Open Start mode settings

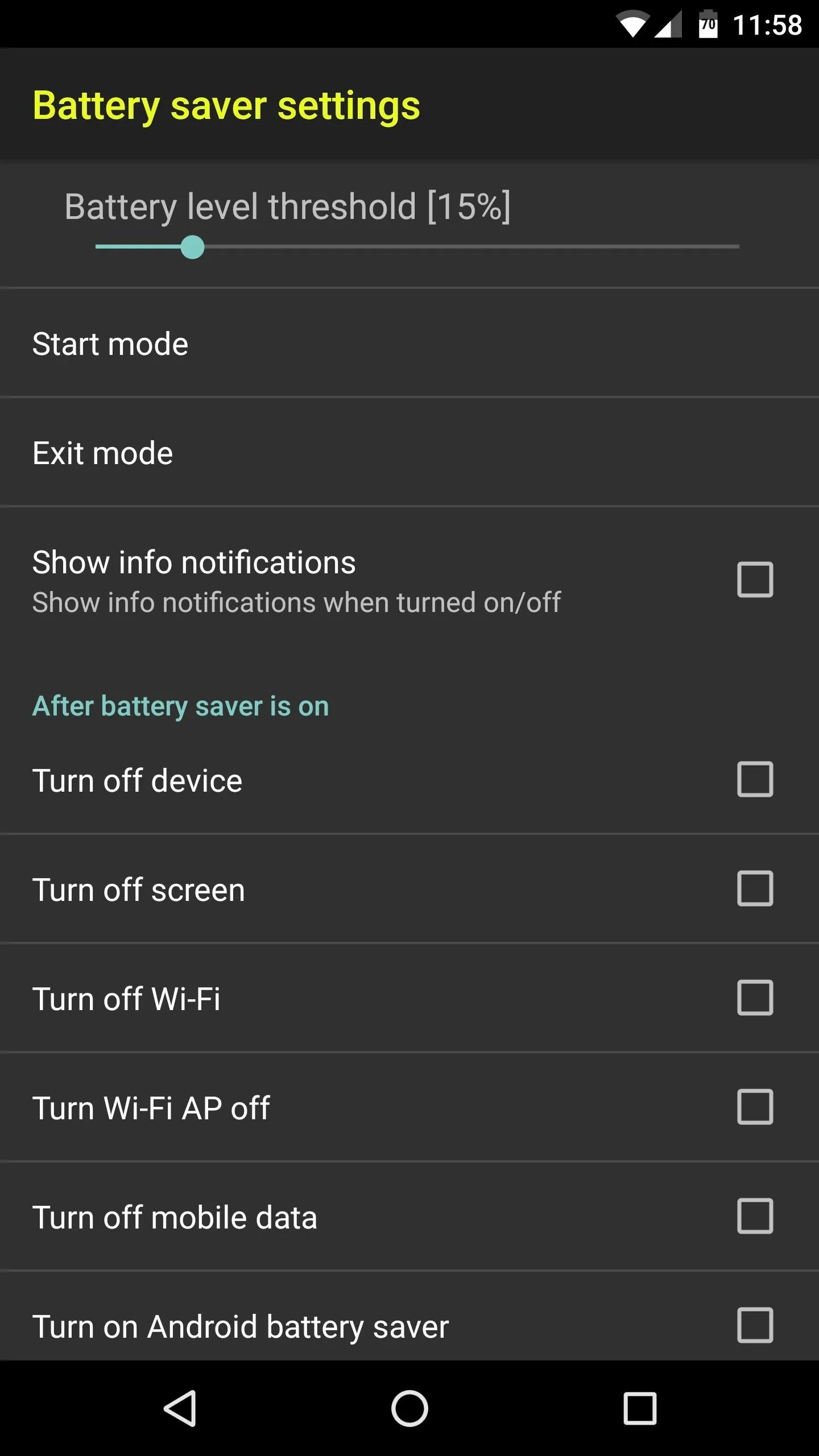click(409, 344)
